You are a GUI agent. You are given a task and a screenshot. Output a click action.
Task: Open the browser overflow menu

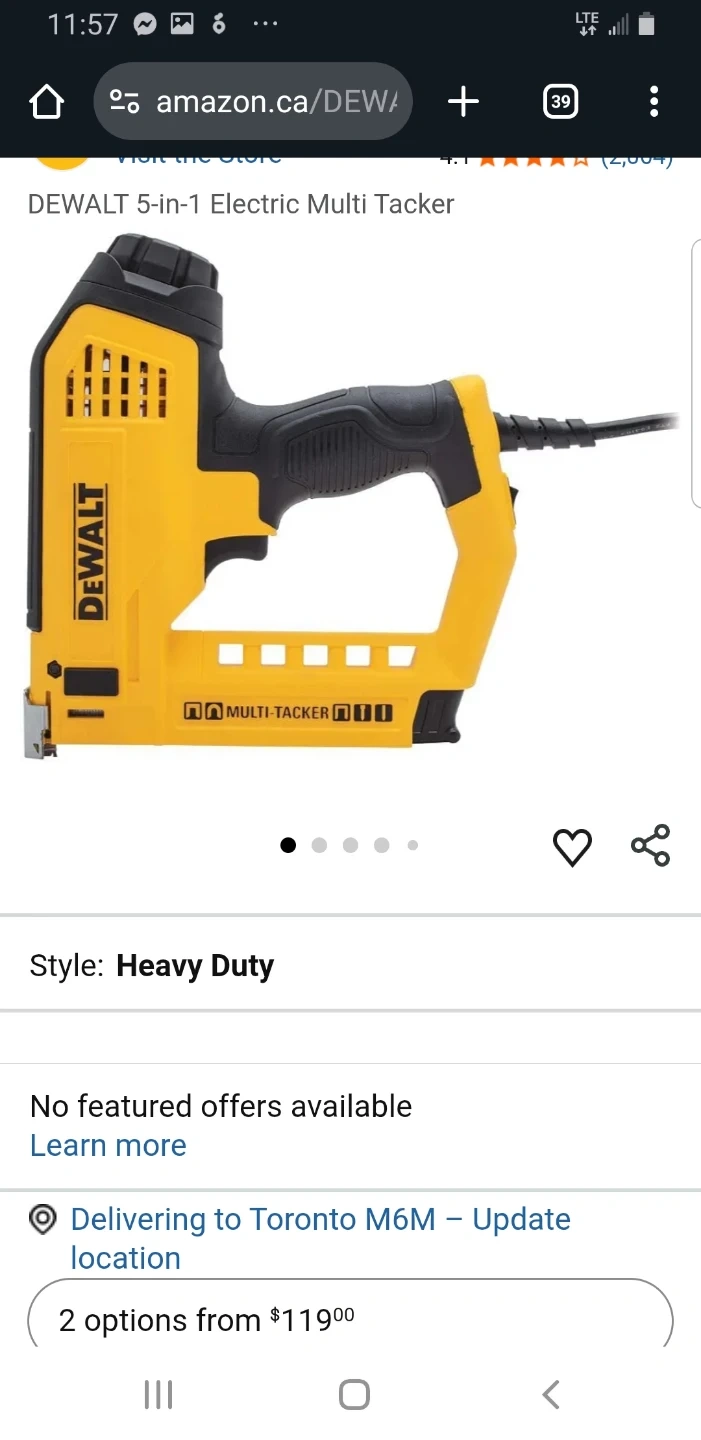click(653, 102)
